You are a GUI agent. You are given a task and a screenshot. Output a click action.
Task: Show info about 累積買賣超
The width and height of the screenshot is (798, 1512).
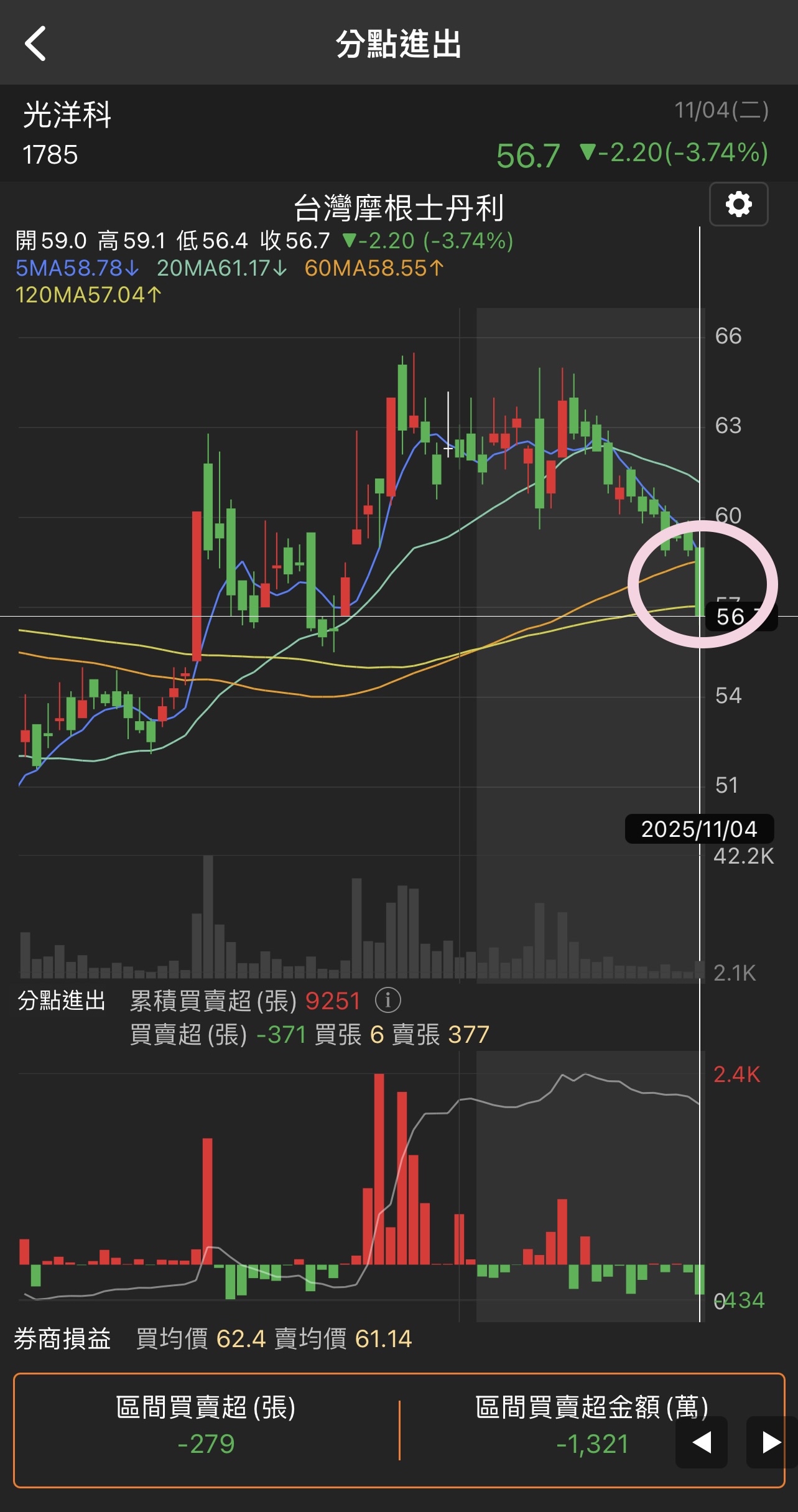click(387, 1001)
